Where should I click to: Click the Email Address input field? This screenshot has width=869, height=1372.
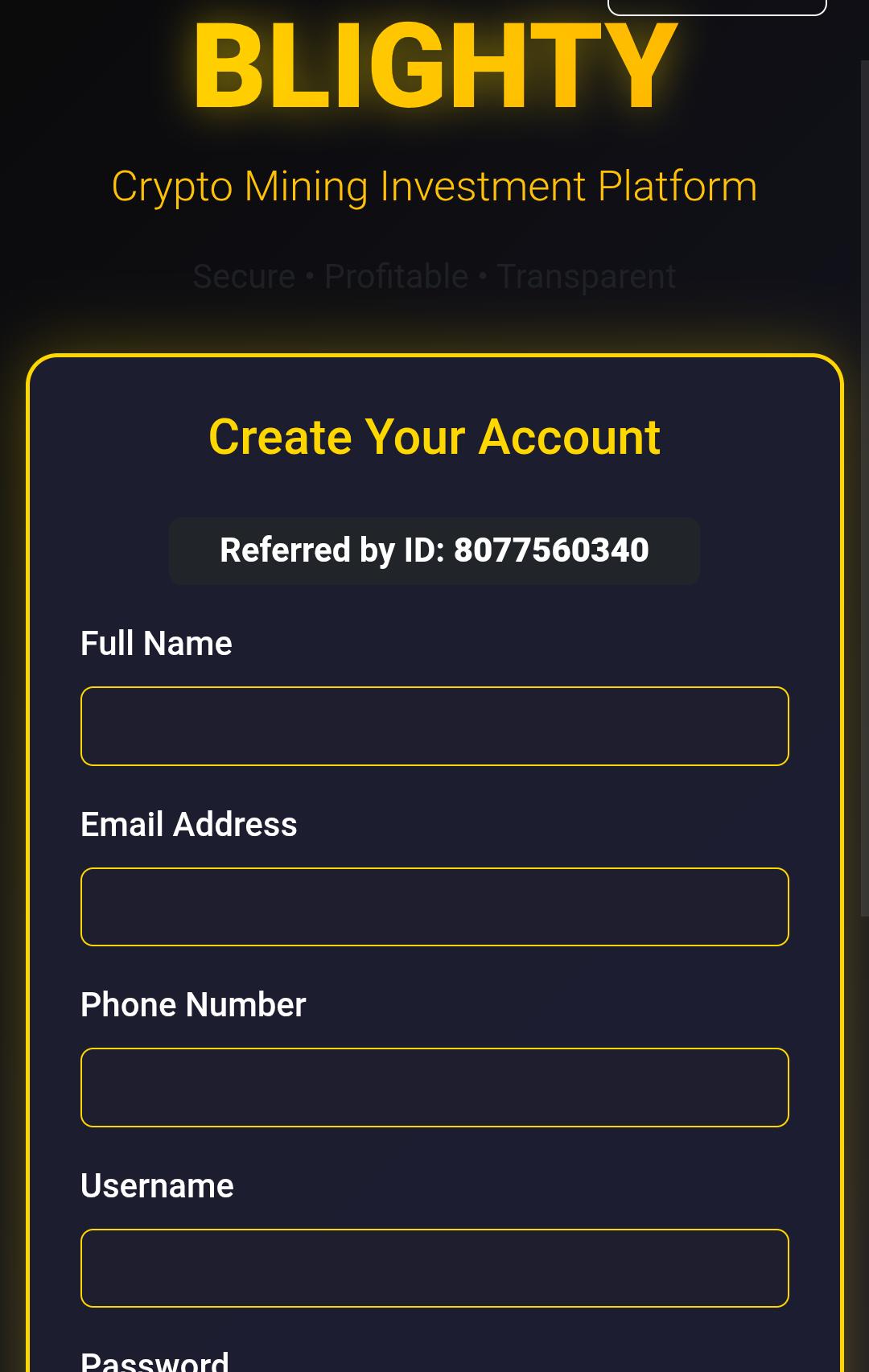(x=434, y=907)
